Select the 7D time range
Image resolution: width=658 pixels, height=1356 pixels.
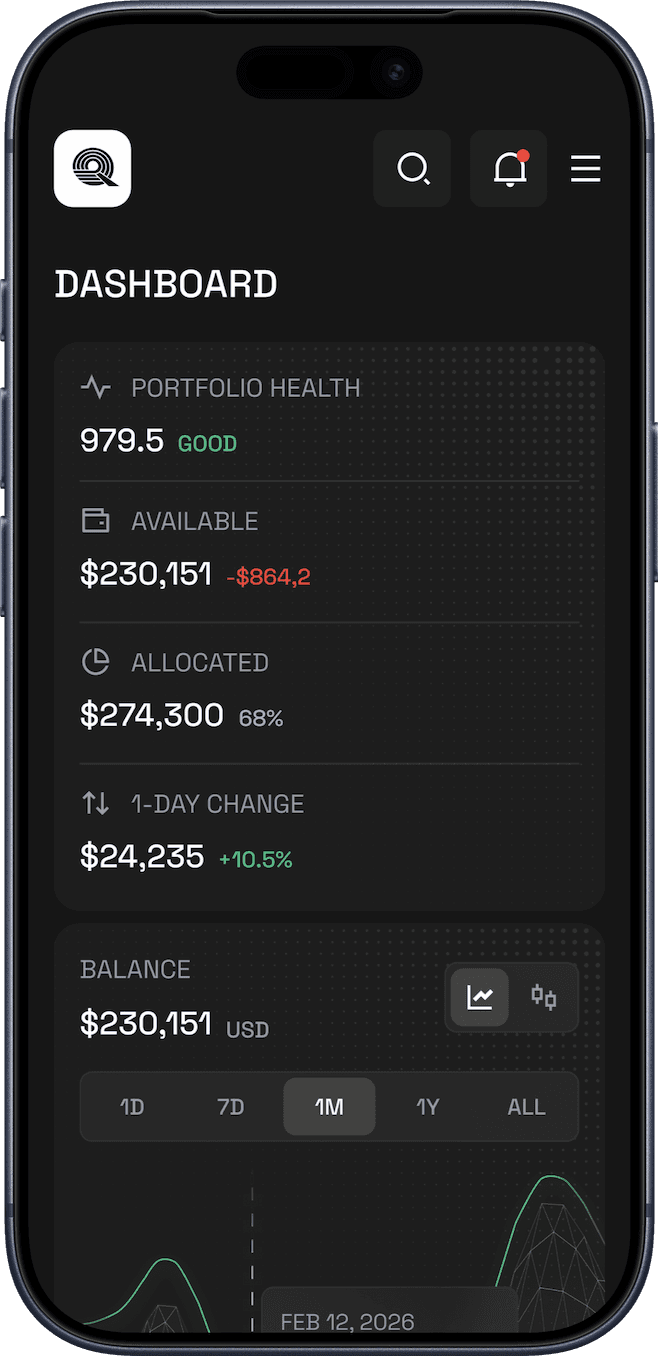tap(231, 1107)
